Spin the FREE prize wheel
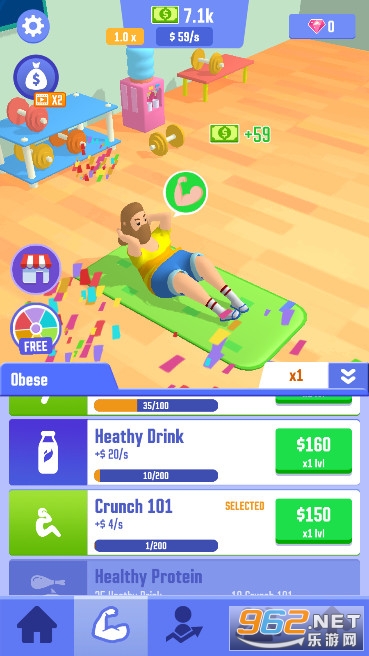Screen dimensions: 369x656 (x=36, y=329)
